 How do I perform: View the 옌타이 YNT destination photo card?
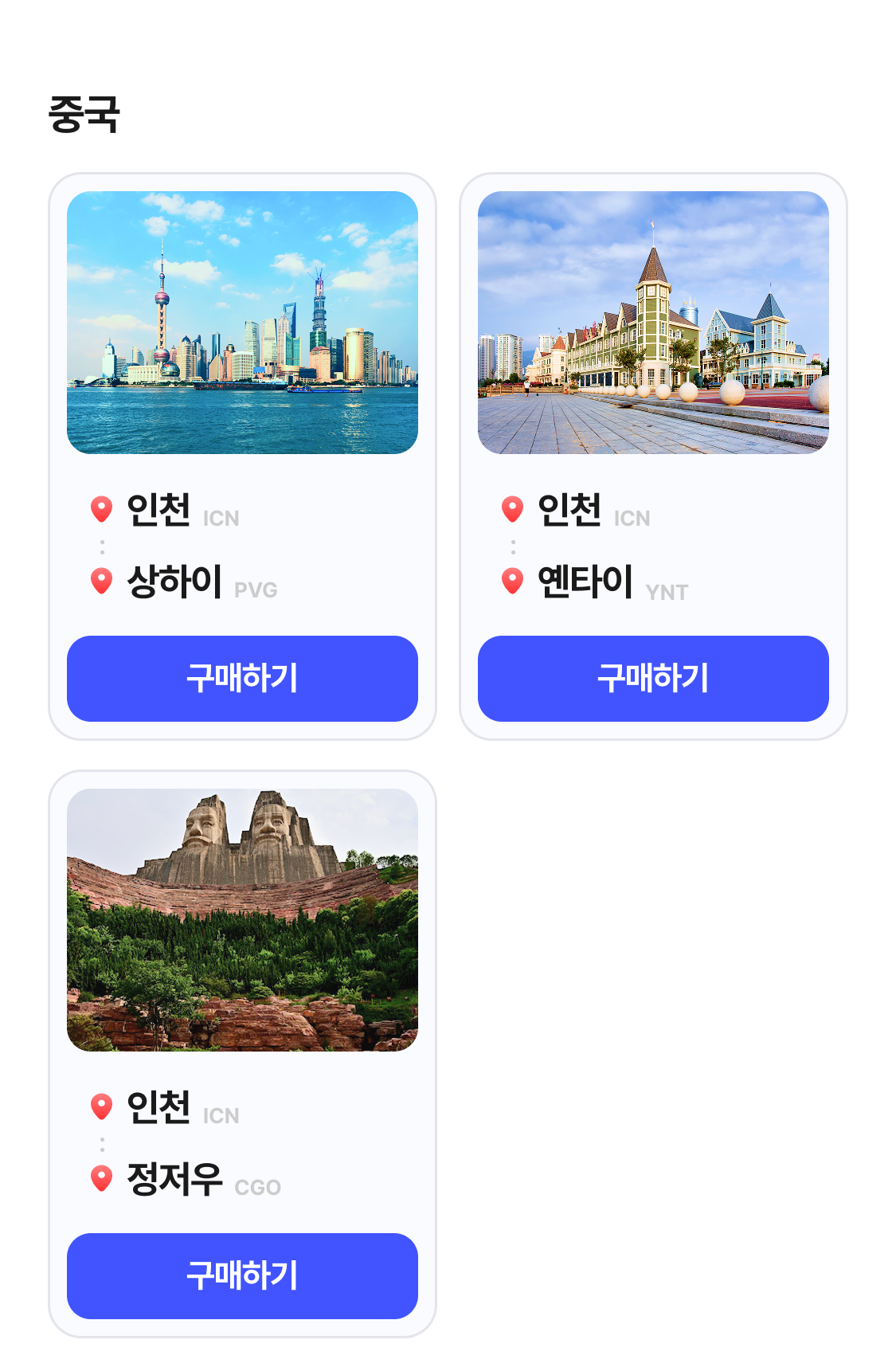coord(653,323)
